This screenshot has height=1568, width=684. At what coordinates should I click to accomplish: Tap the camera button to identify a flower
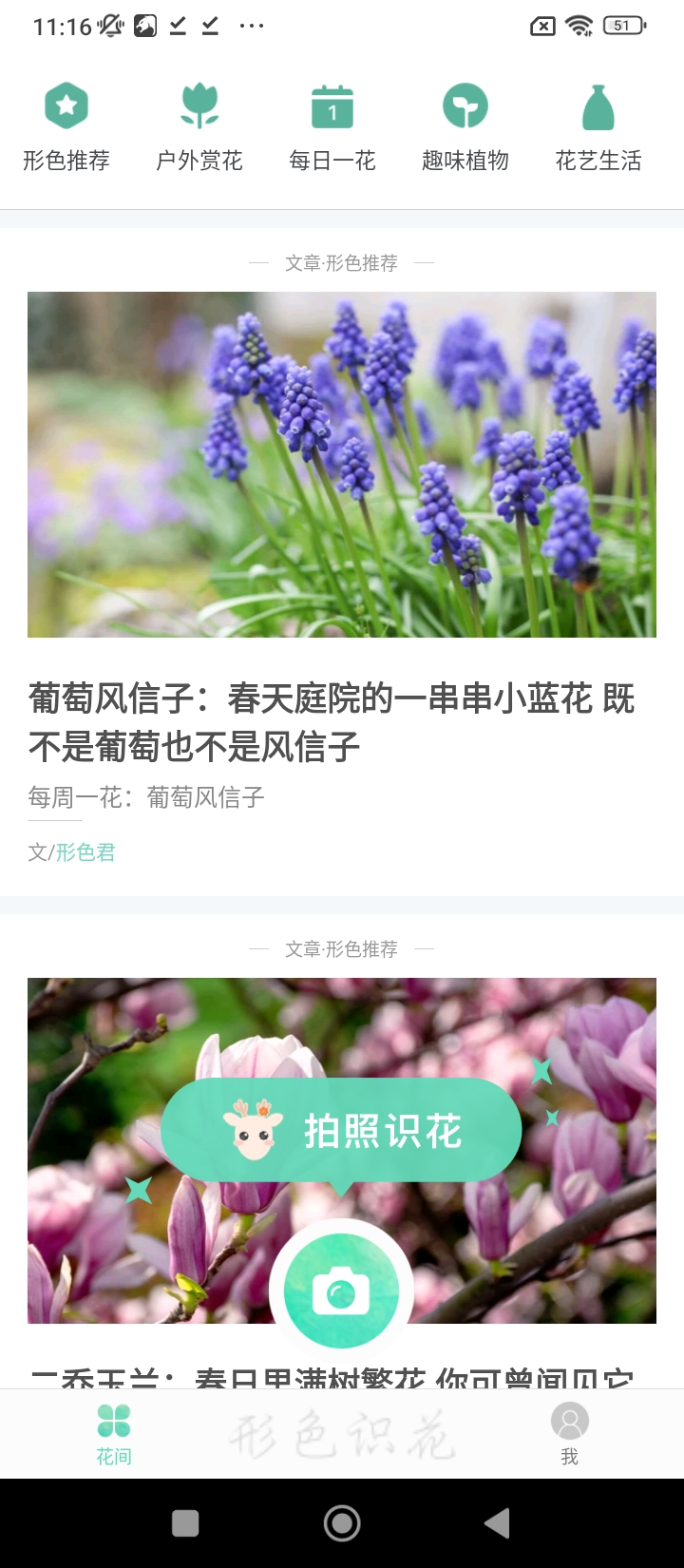tap(341, 1291)
